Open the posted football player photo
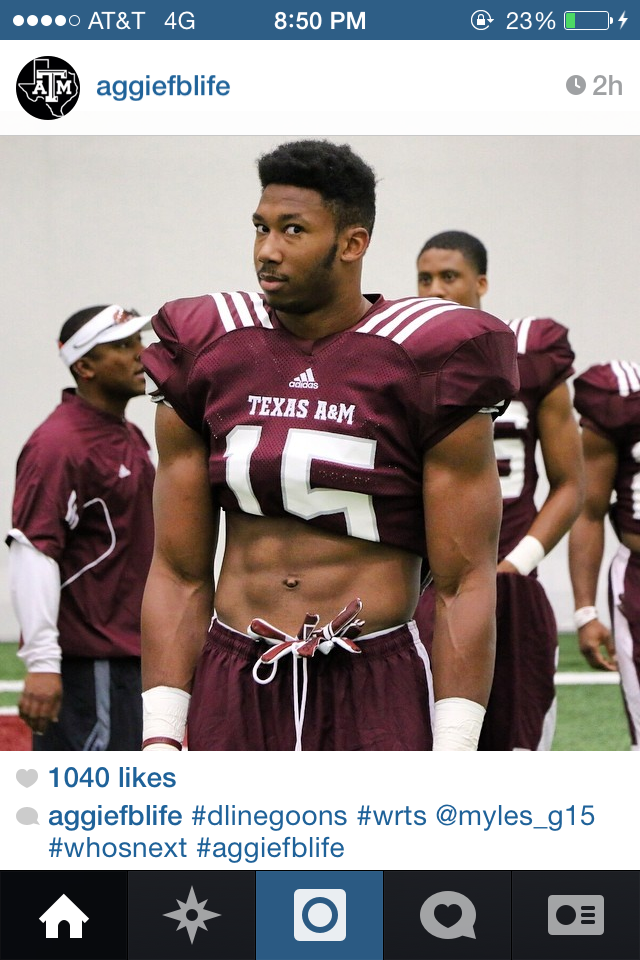640x960 pixels. click(x=320, y=443)
